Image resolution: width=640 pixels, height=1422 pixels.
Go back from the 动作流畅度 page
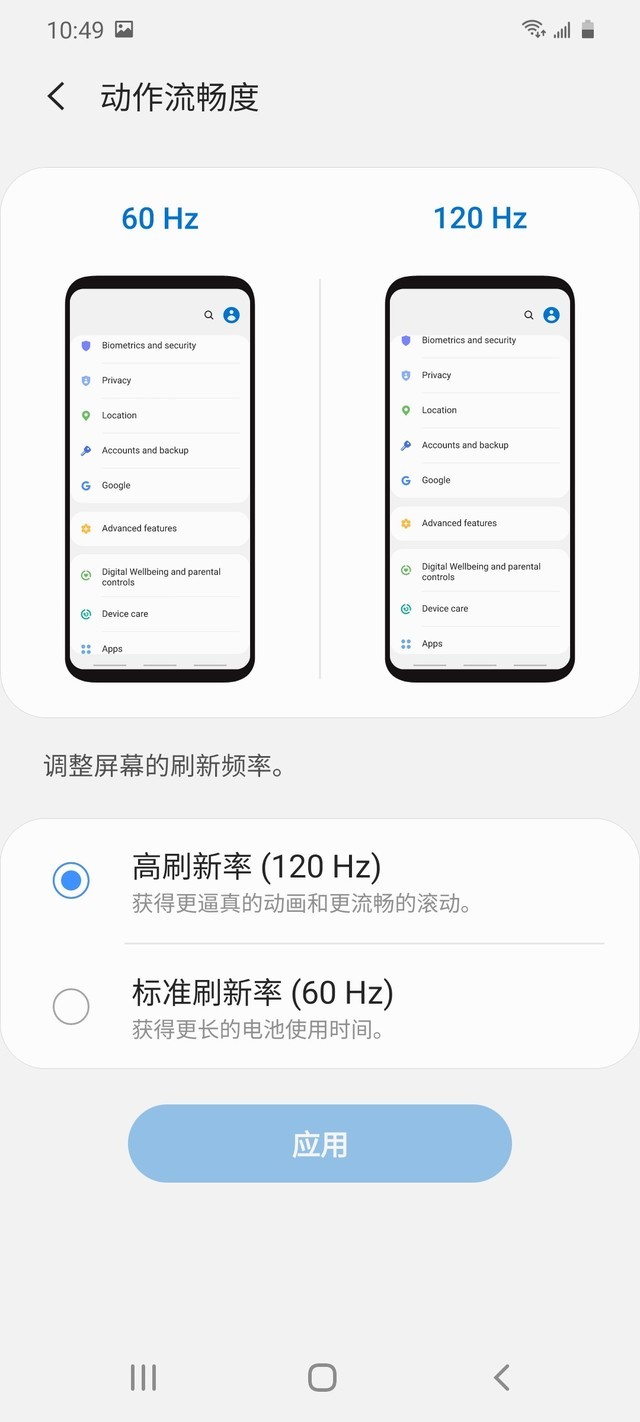tap(56, 97)
